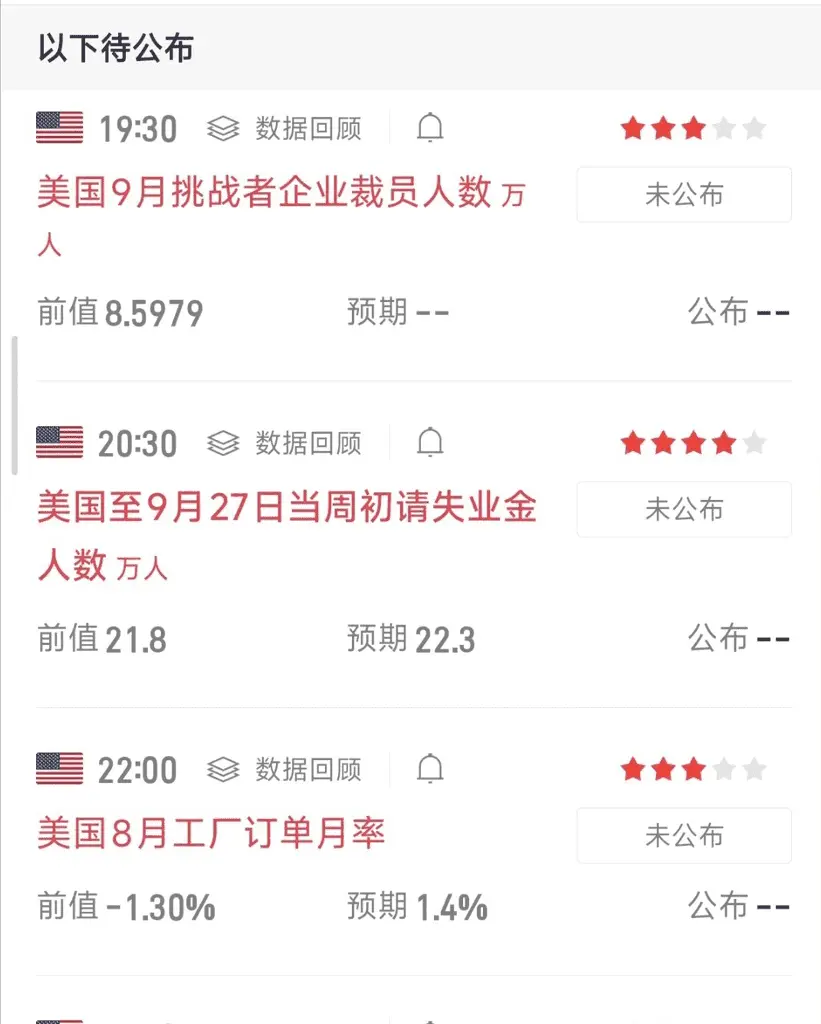Open 数据回顾 for the 22:00 event

284,769
